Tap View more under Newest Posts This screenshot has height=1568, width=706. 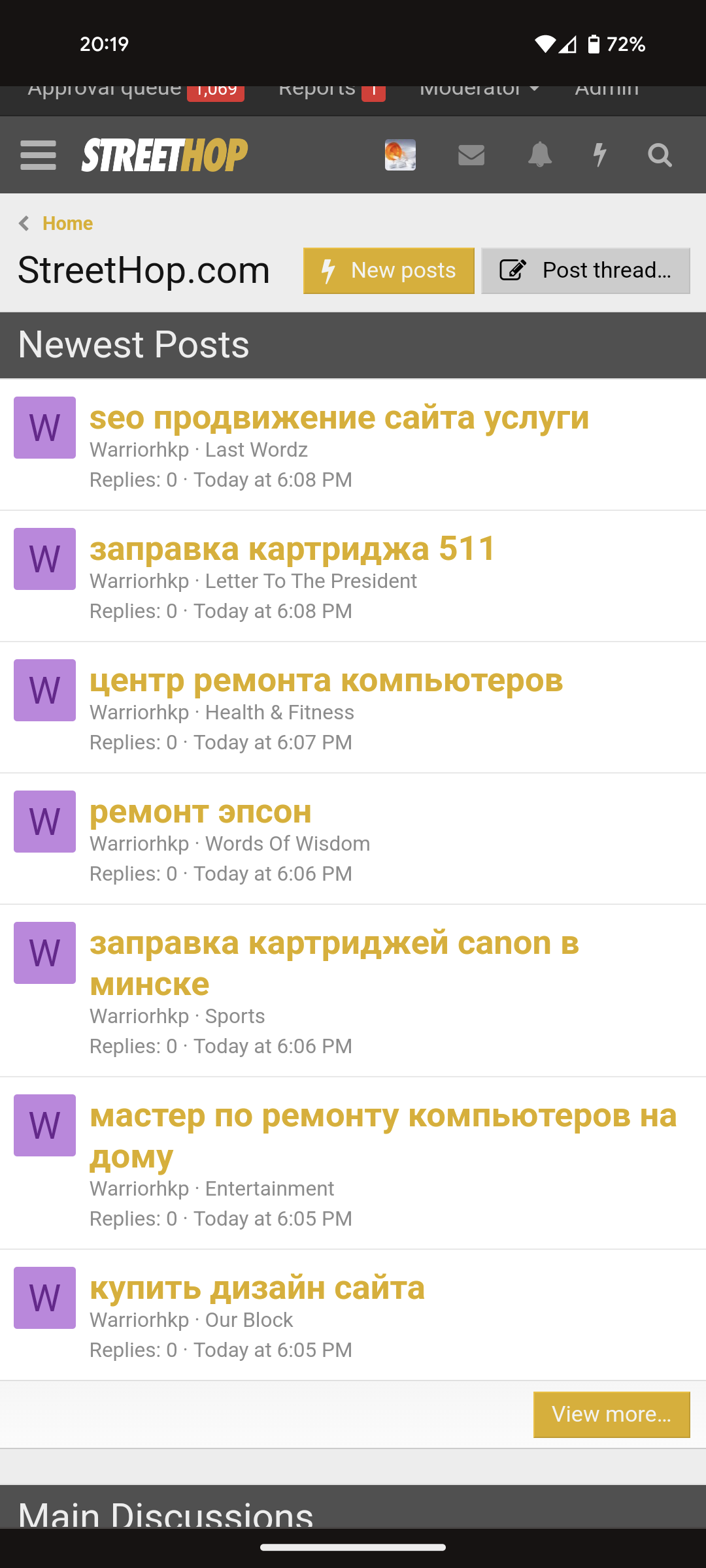(x=611, y=1414)
